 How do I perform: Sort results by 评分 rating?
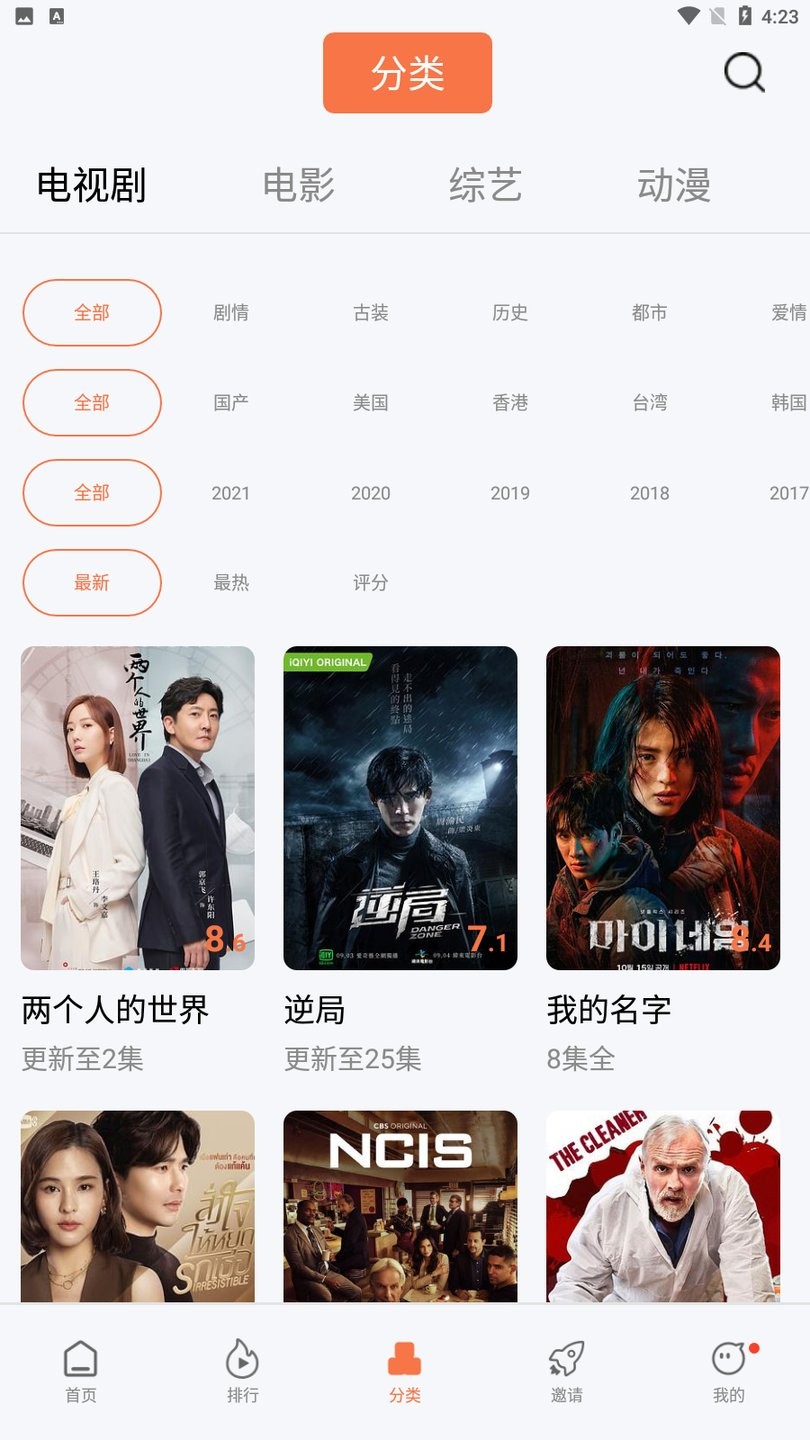(x=371, y=583)
